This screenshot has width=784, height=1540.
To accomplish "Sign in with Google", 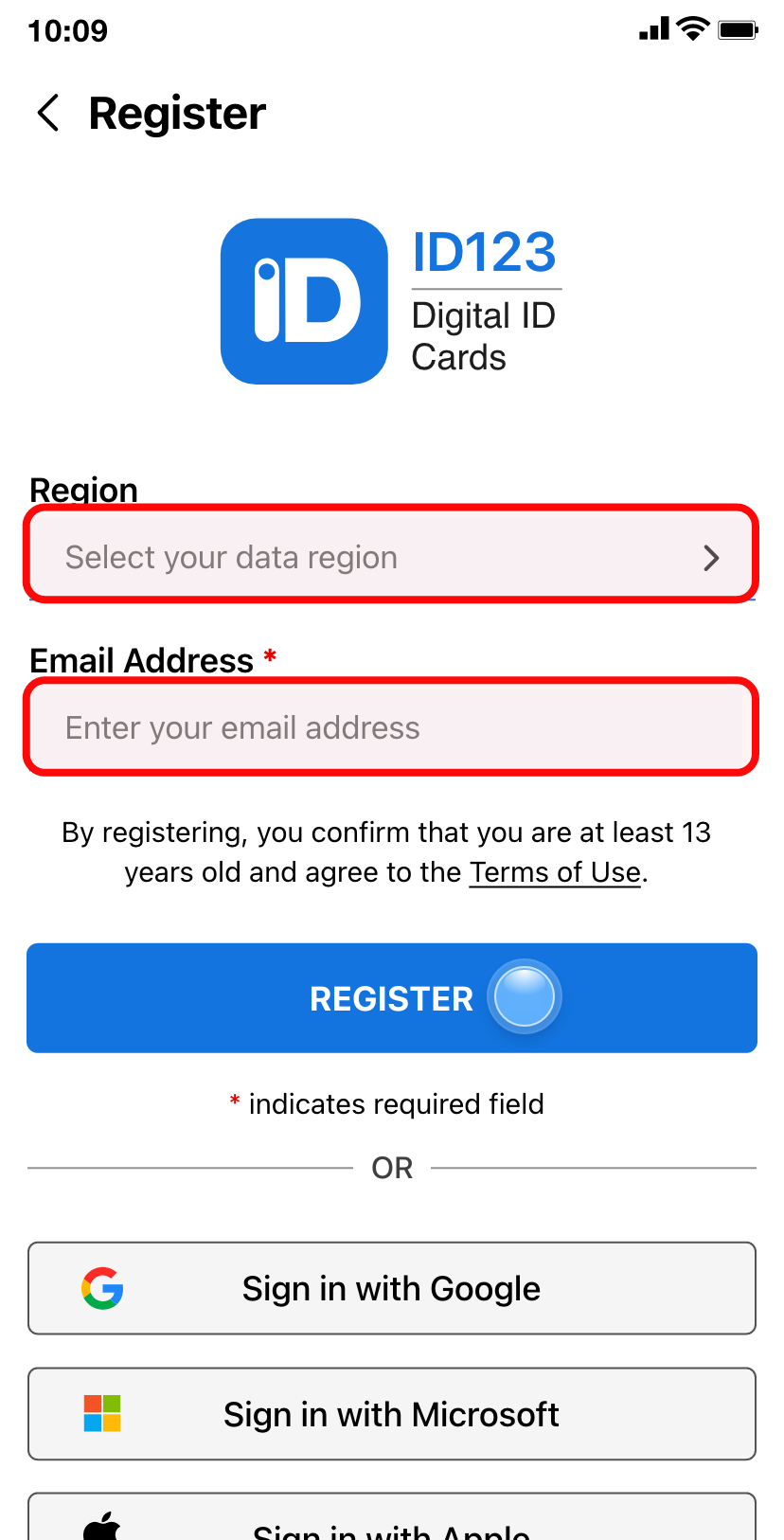I will click(391, 1288).
